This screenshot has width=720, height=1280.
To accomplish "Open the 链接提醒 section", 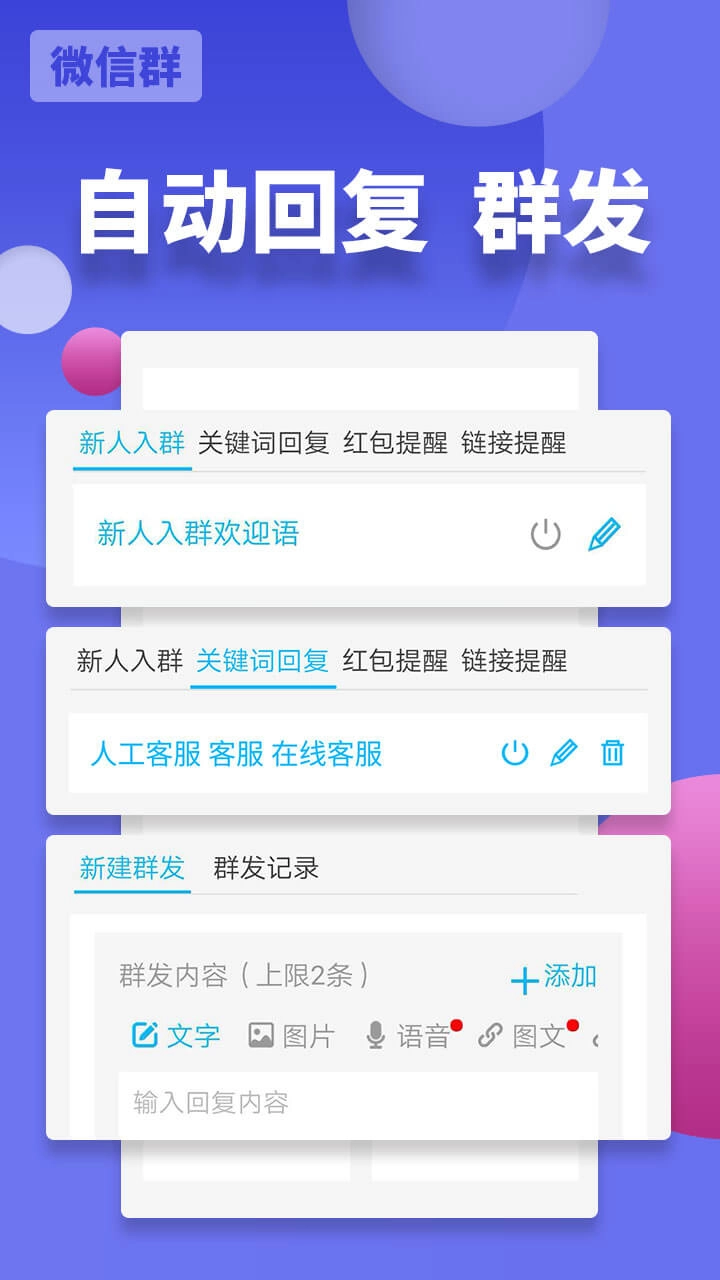I will (515, 444).
